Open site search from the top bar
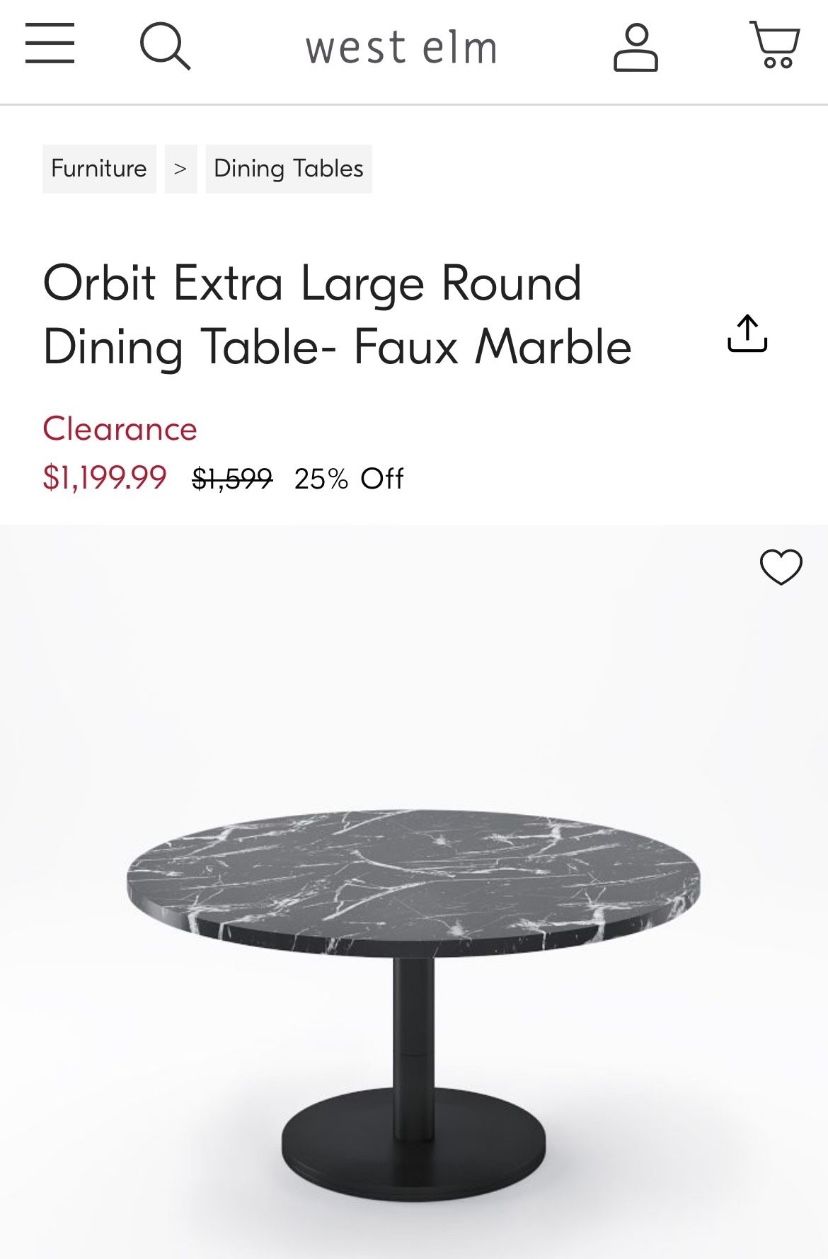The width and height of the screenshot is (828, 1259). pyautogui.click(x=165, y=45)
